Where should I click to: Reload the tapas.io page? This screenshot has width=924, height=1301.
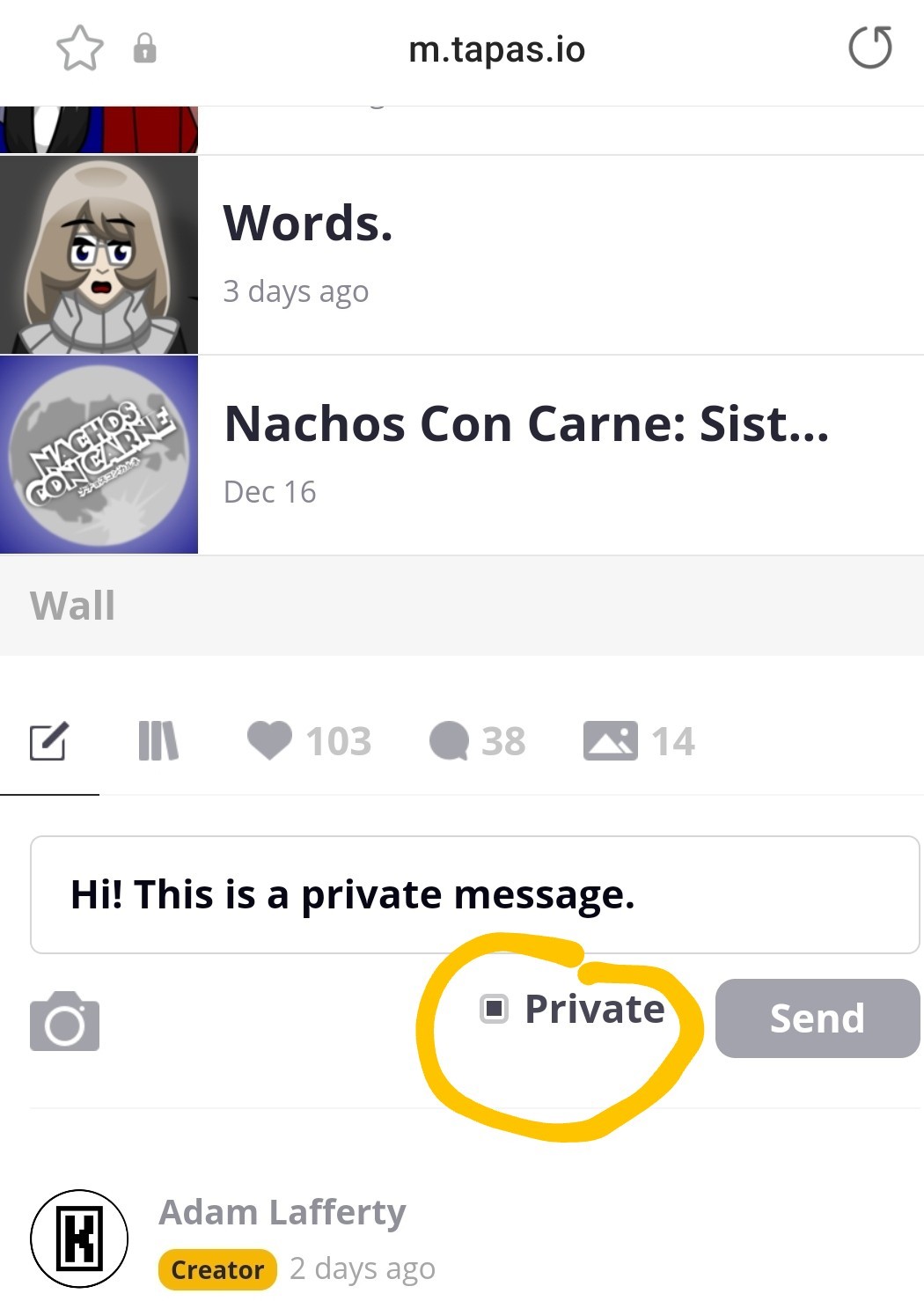coord(869,48)
